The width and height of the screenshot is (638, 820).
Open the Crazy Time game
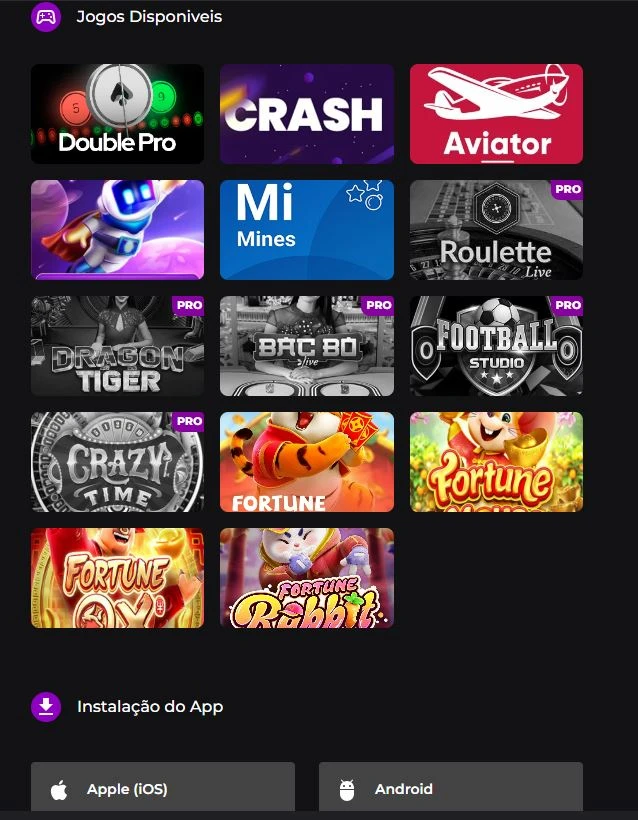117,462
